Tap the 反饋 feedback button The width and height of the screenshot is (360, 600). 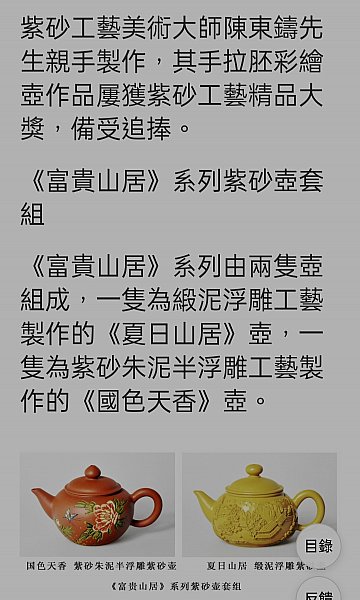[x=318, y=589]
